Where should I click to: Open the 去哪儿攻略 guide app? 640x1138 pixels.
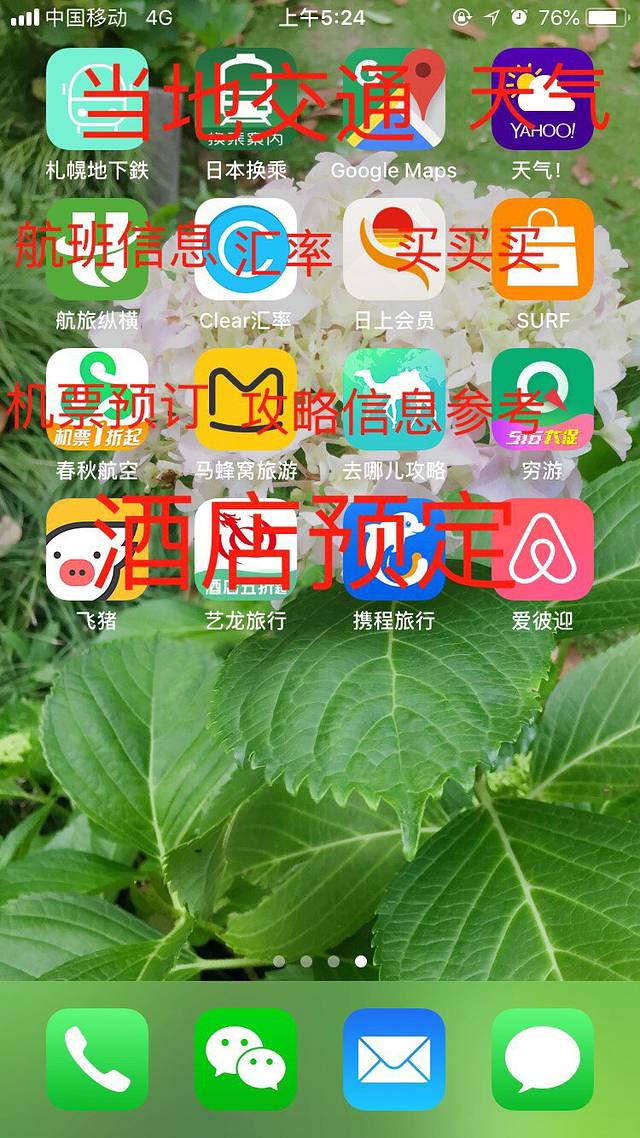click(x=394, y=398)
